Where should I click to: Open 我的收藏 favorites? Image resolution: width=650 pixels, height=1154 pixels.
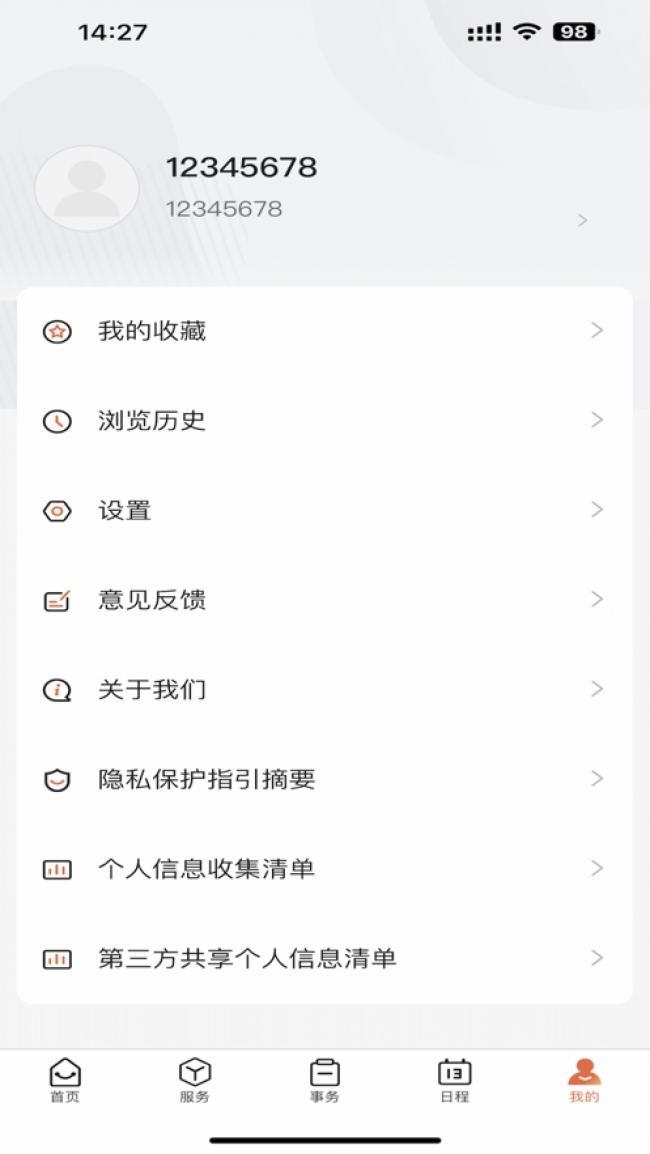[325, 331]
